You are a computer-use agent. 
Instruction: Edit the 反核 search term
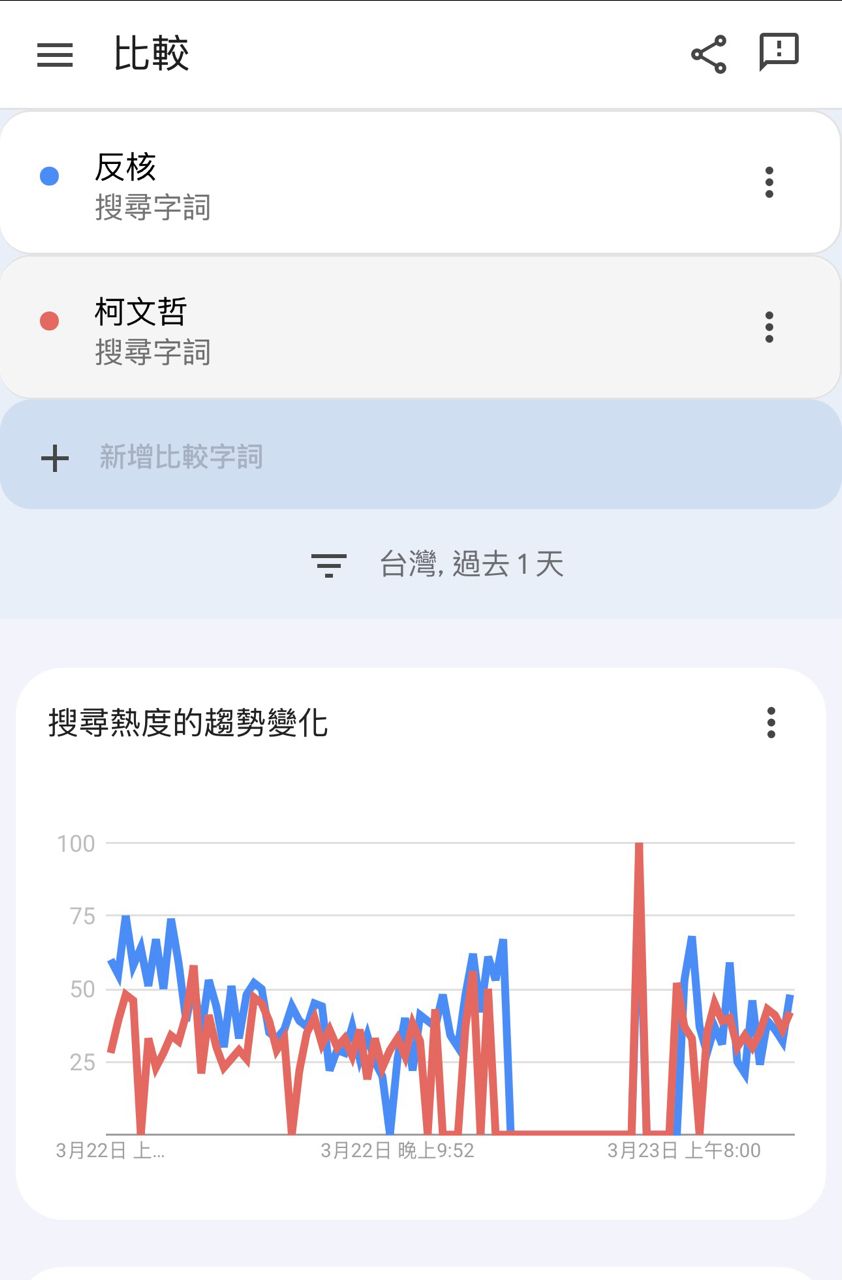click(153, 185)
